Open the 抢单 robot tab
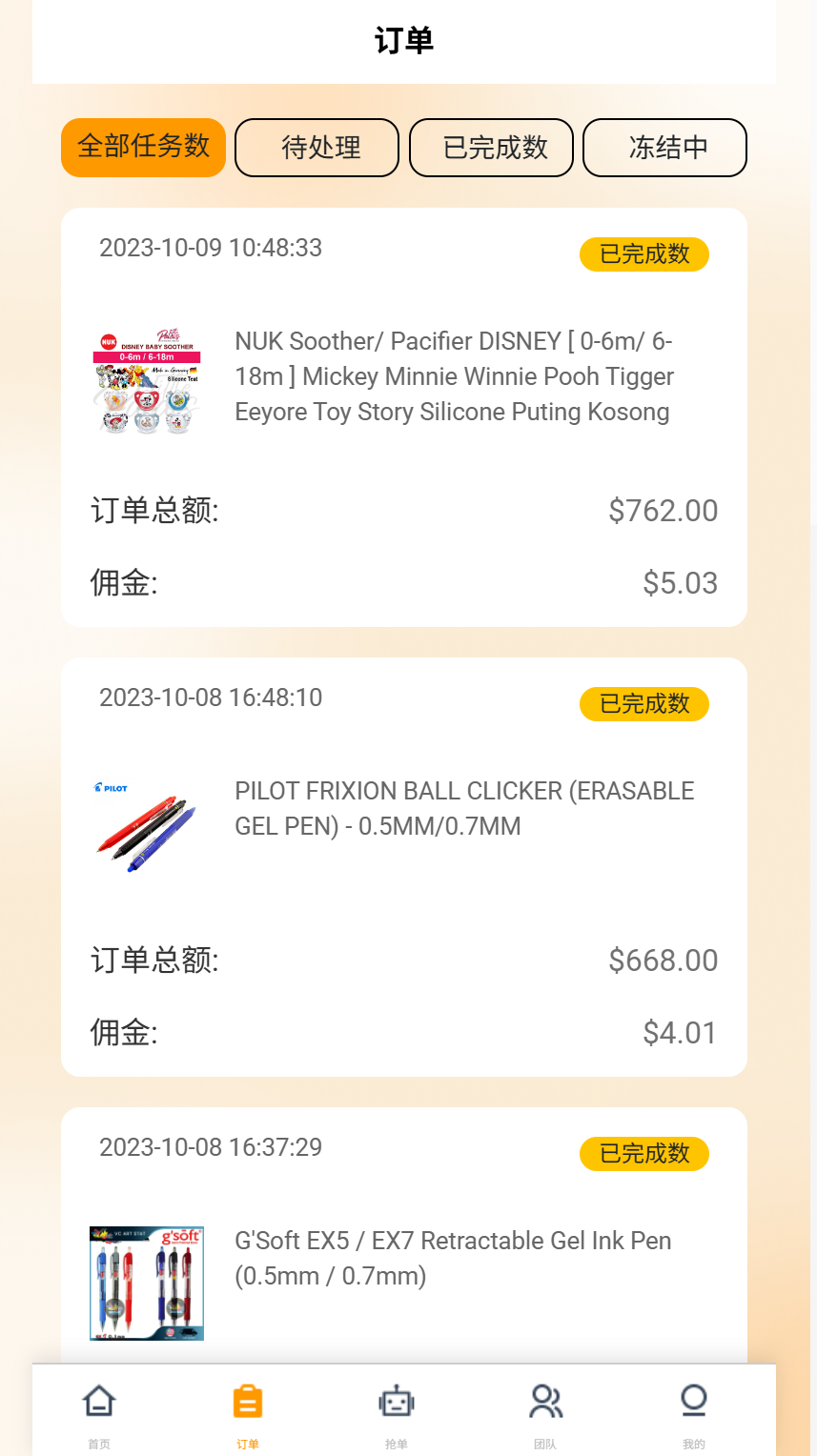 pos(397,1412)
